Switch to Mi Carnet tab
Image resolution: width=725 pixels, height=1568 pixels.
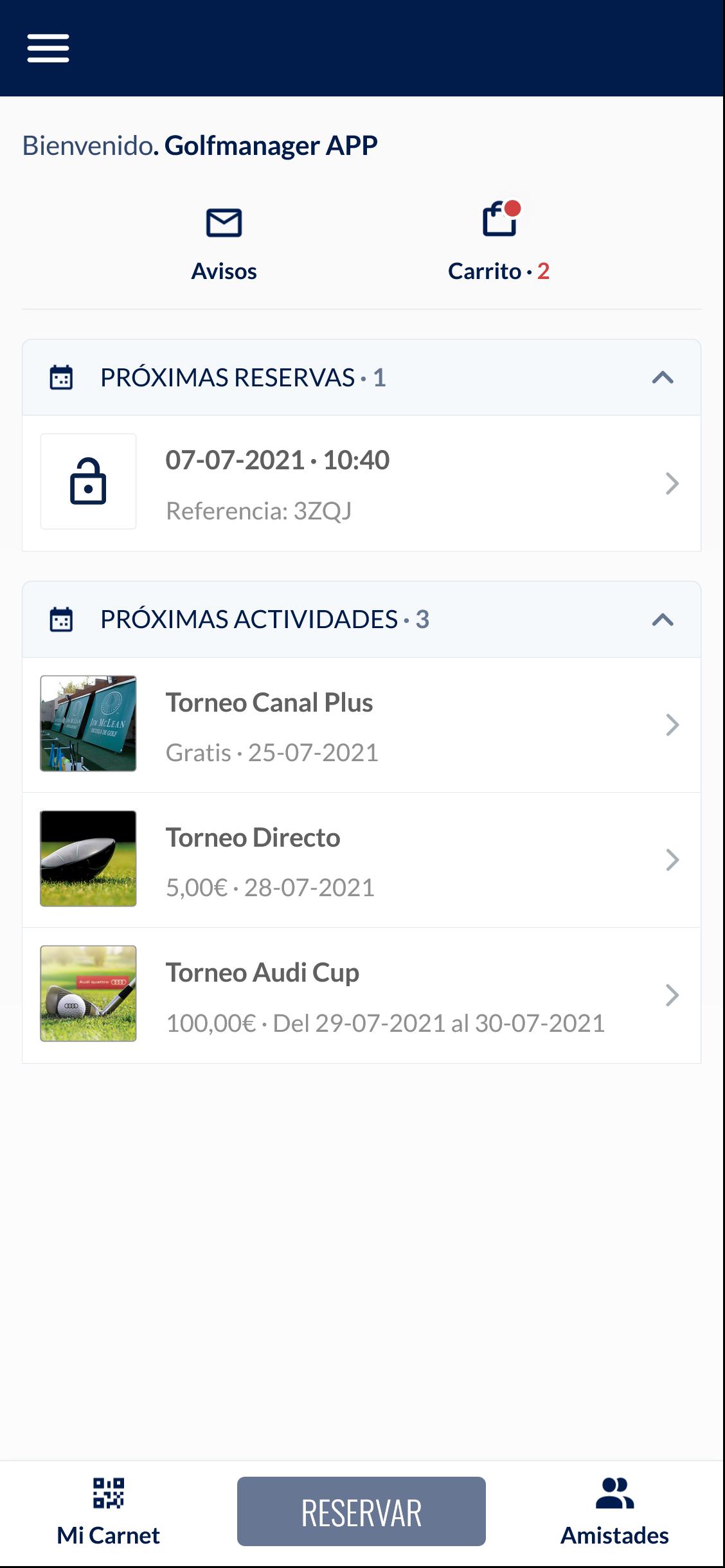(x=108, y=1512)
